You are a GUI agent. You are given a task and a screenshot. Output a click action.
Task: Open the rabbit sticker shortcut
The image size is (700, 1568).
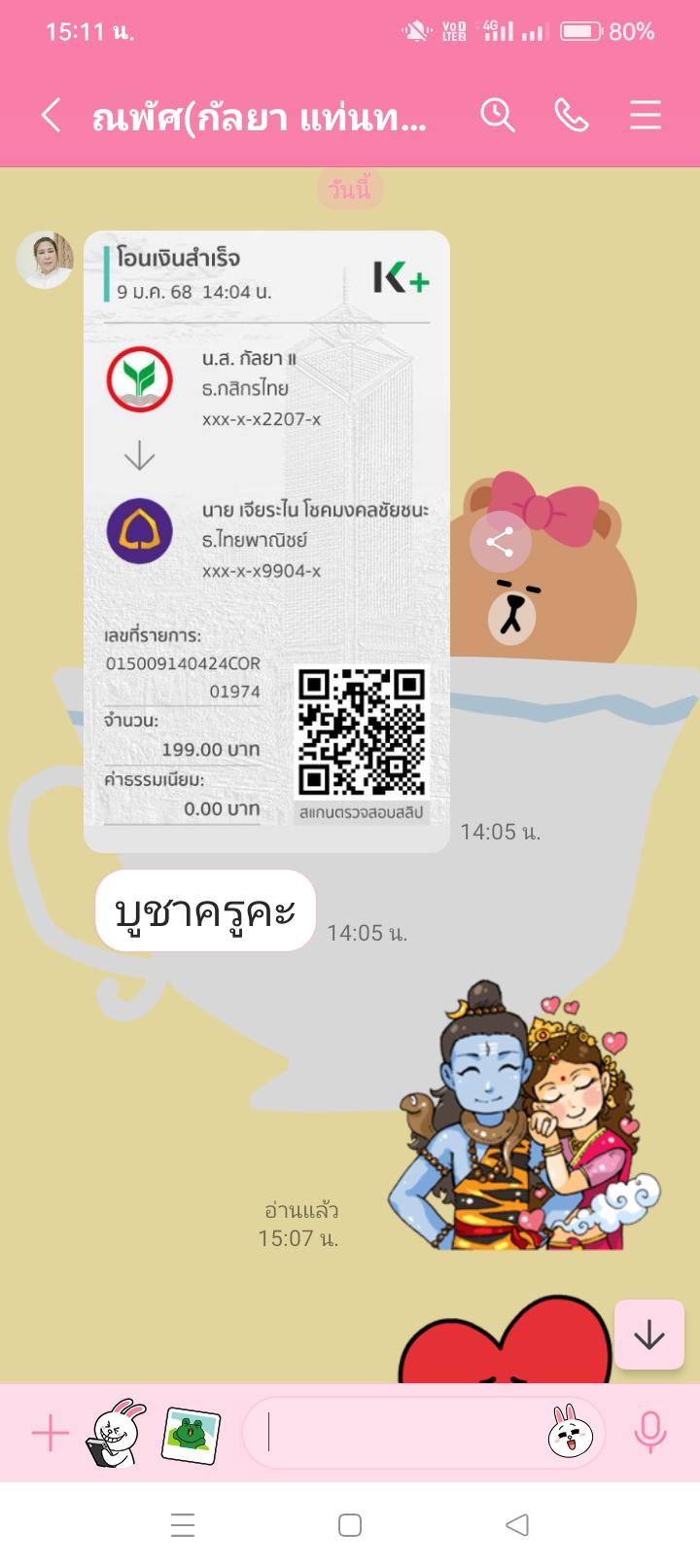point(116,1434)
